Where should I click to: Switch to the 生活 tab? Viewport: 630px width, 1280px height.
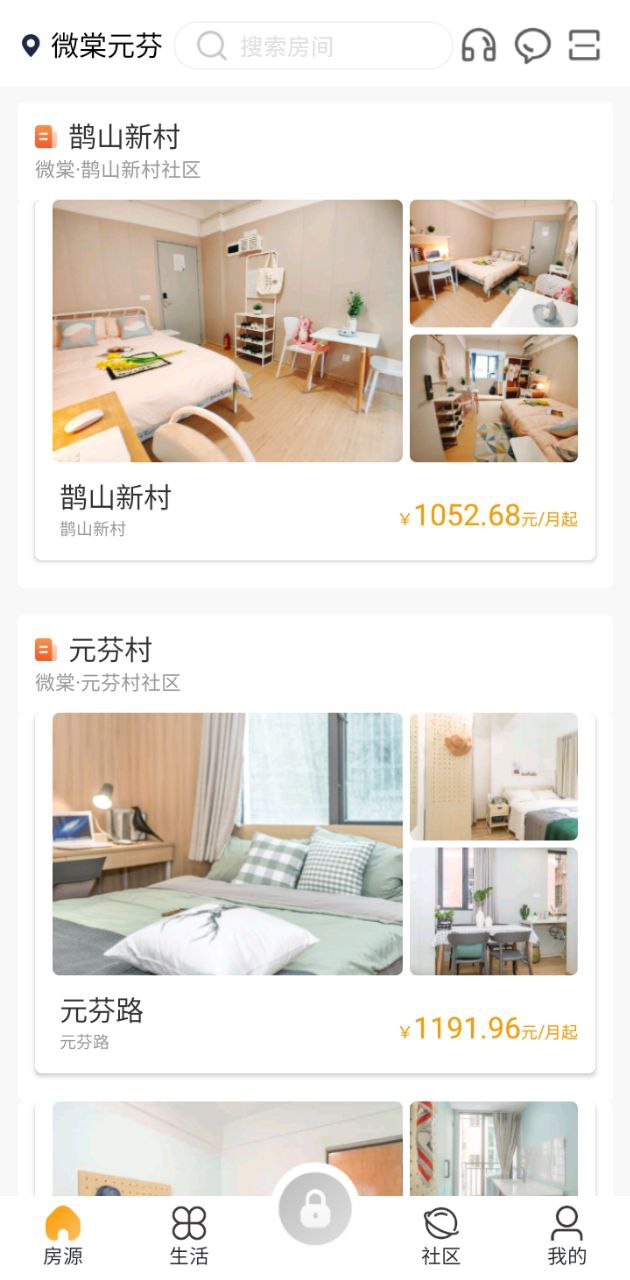coord(189,1236)
